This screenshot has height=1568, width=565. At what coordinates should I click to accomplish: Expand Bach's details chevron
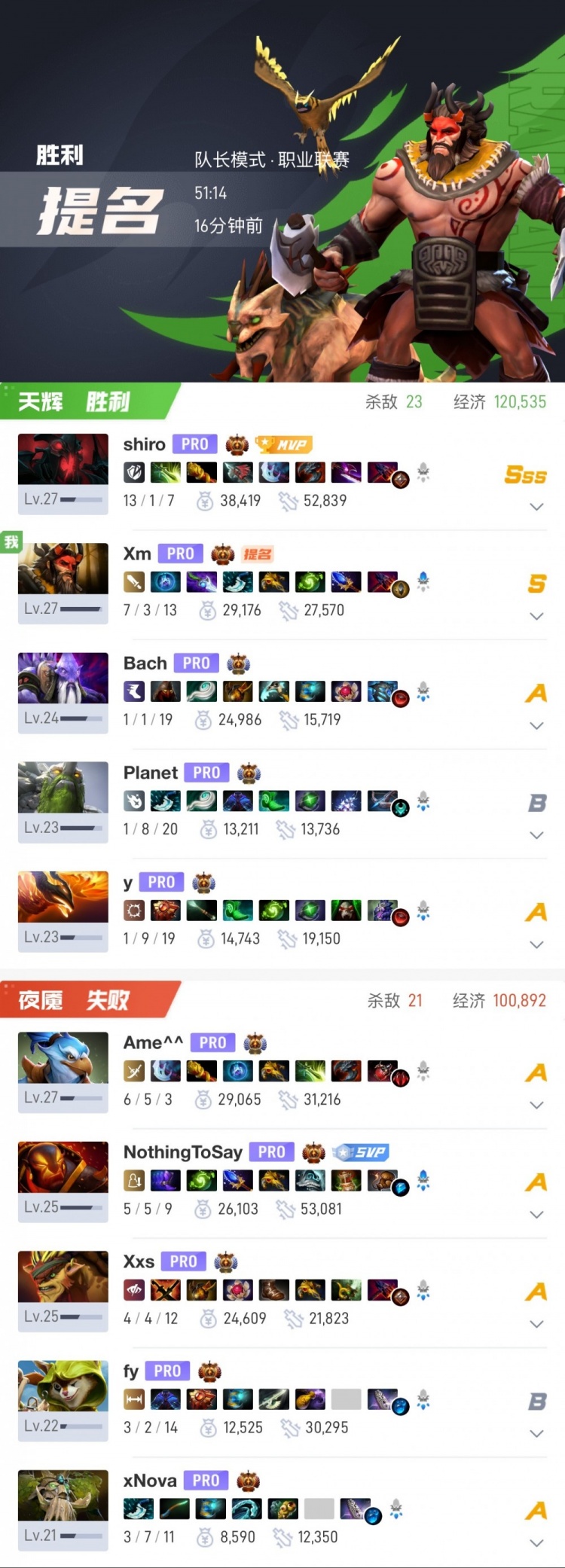coord(536,726)
